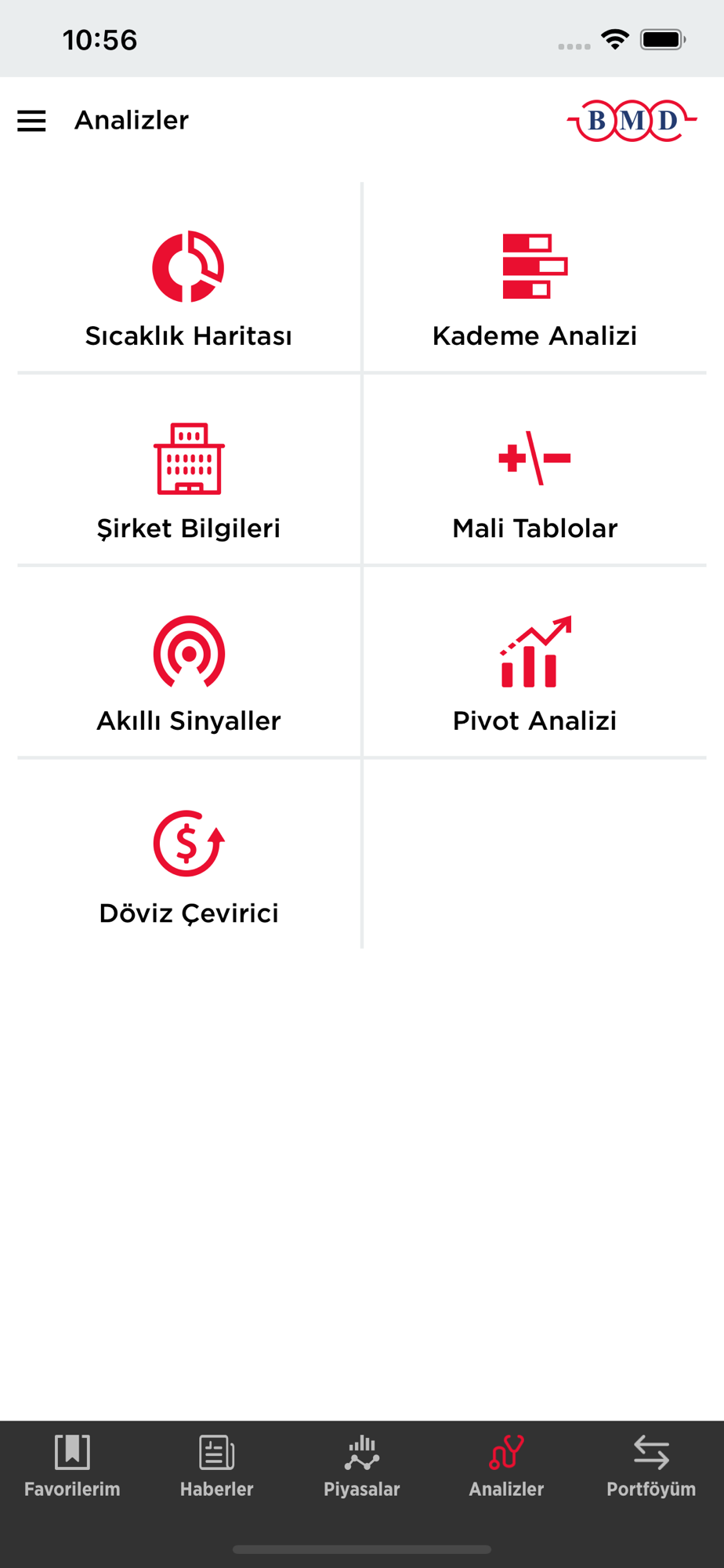
Task: Select Mali Tablolar
Action: coord(535,470)
